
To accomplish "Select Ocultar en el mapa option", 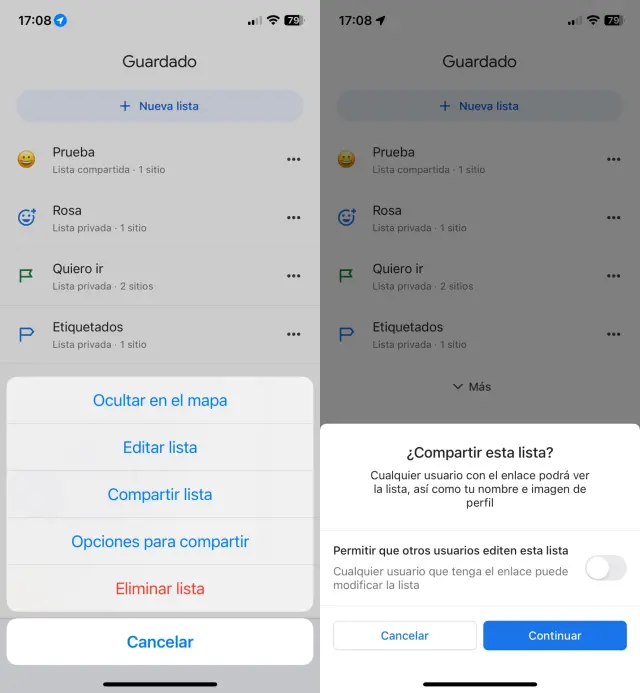I will click(x=160, y=400).
